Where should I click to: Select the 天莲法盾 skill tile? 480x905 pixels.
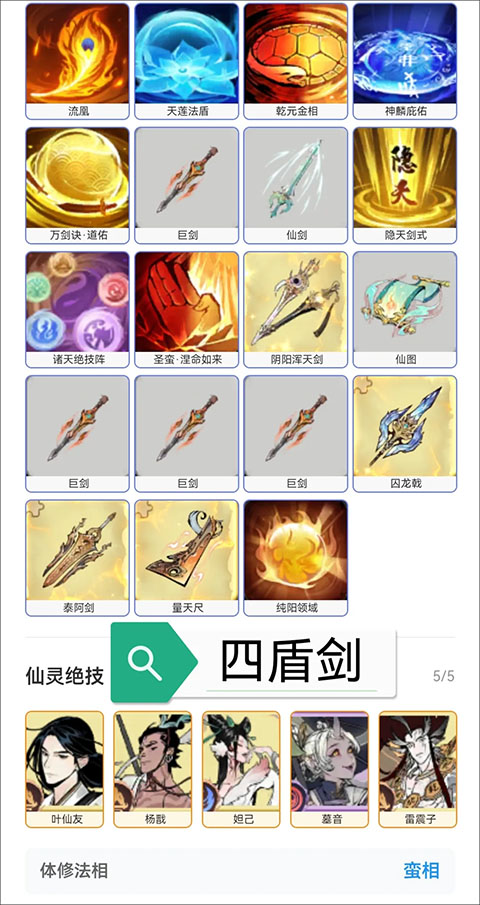[186, 61]
